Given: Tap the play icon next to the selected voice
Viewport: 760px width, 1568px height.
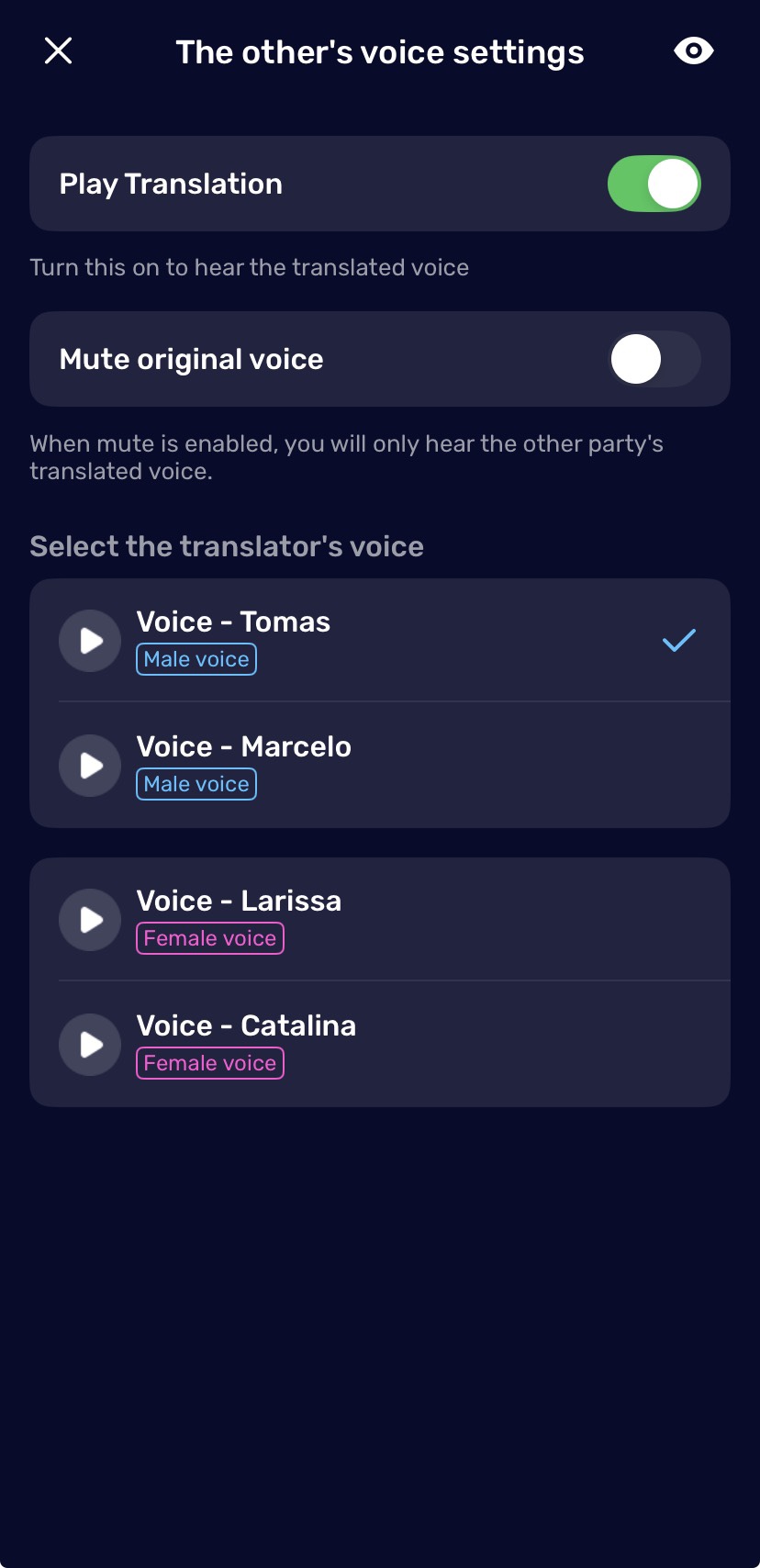Looking at the screenshot, I should pos(89,640).
